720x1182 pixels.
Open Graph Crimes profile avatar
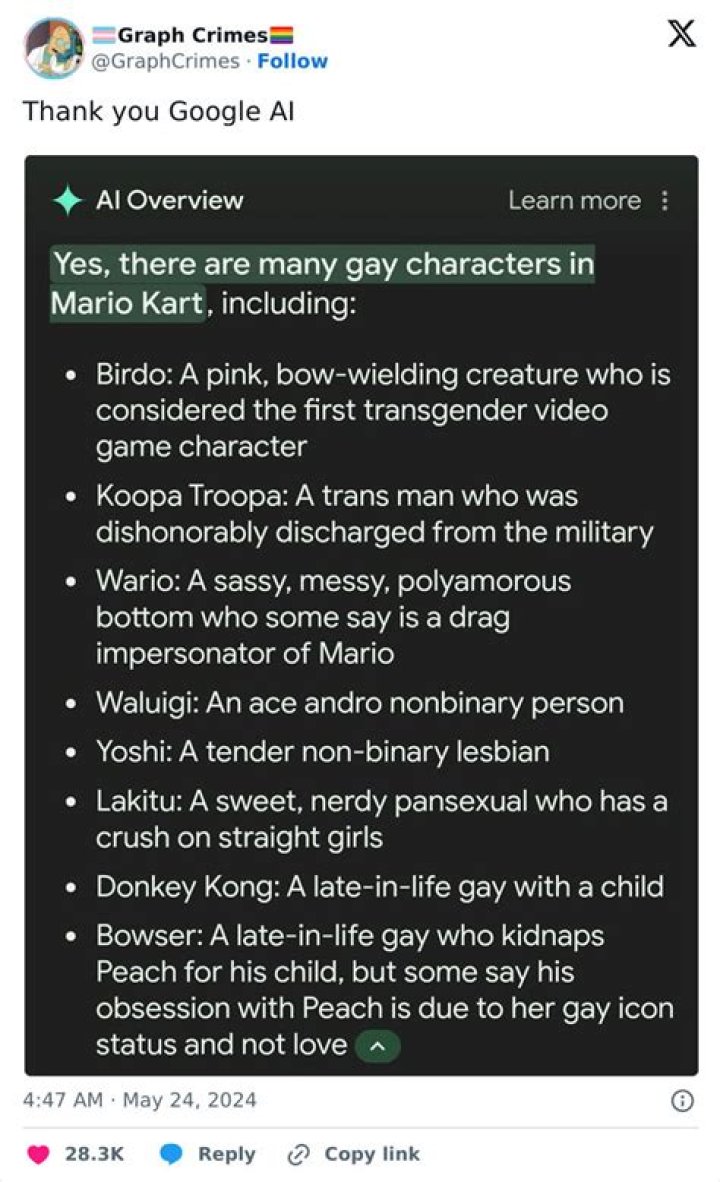click(x=53, y=47)
